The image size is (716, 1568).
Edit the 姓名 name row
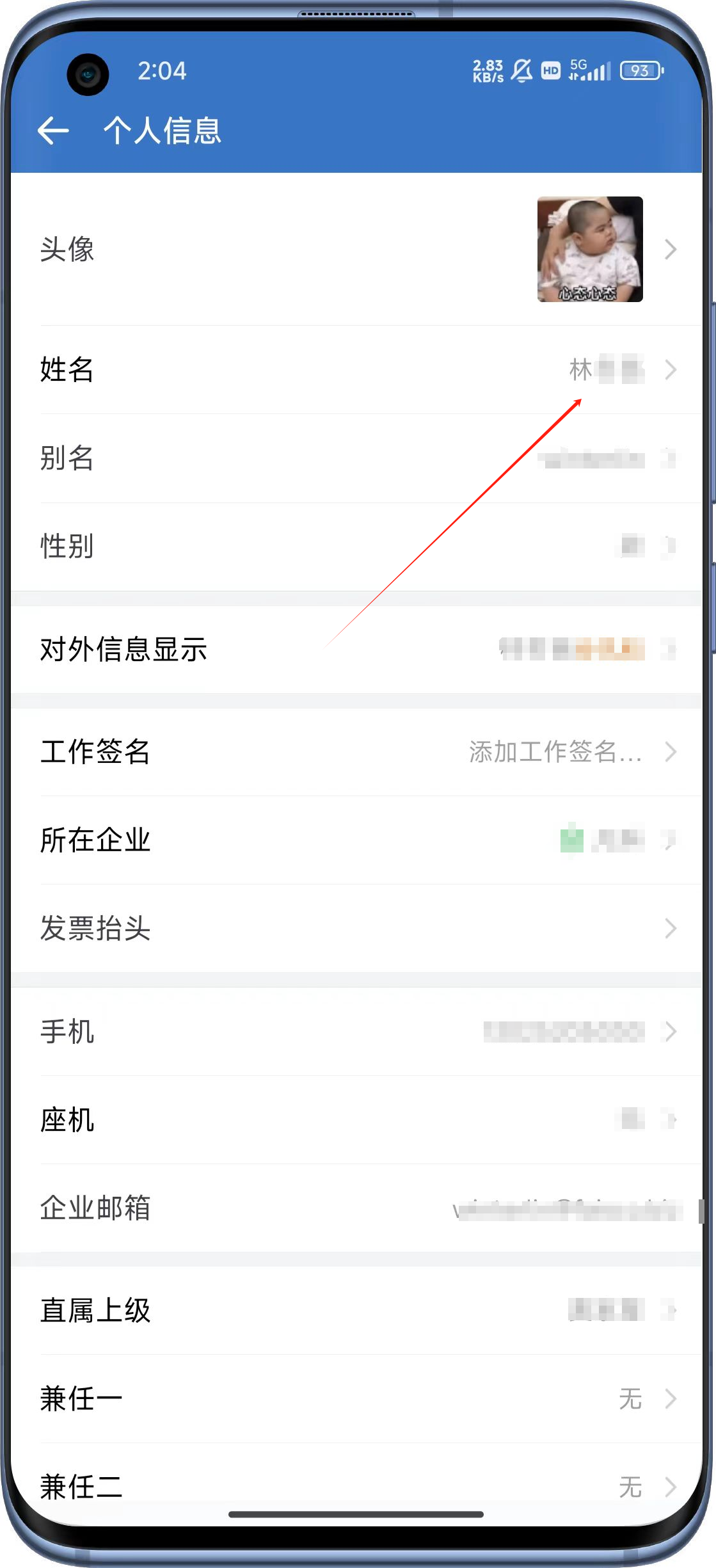click(356, 370)
